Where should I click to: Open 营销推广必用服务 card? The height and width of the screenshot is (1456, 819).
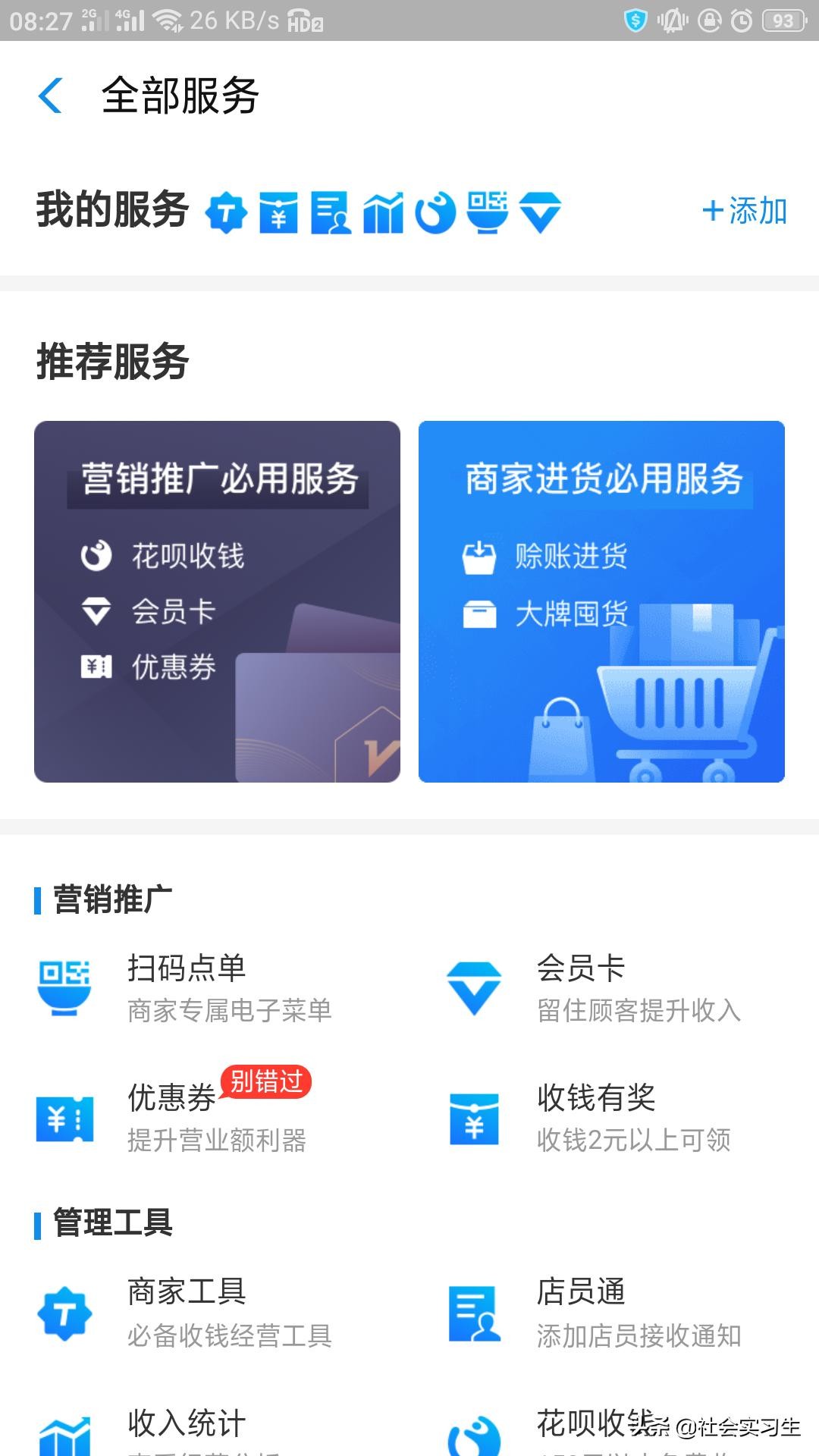[x=217, y=601]
